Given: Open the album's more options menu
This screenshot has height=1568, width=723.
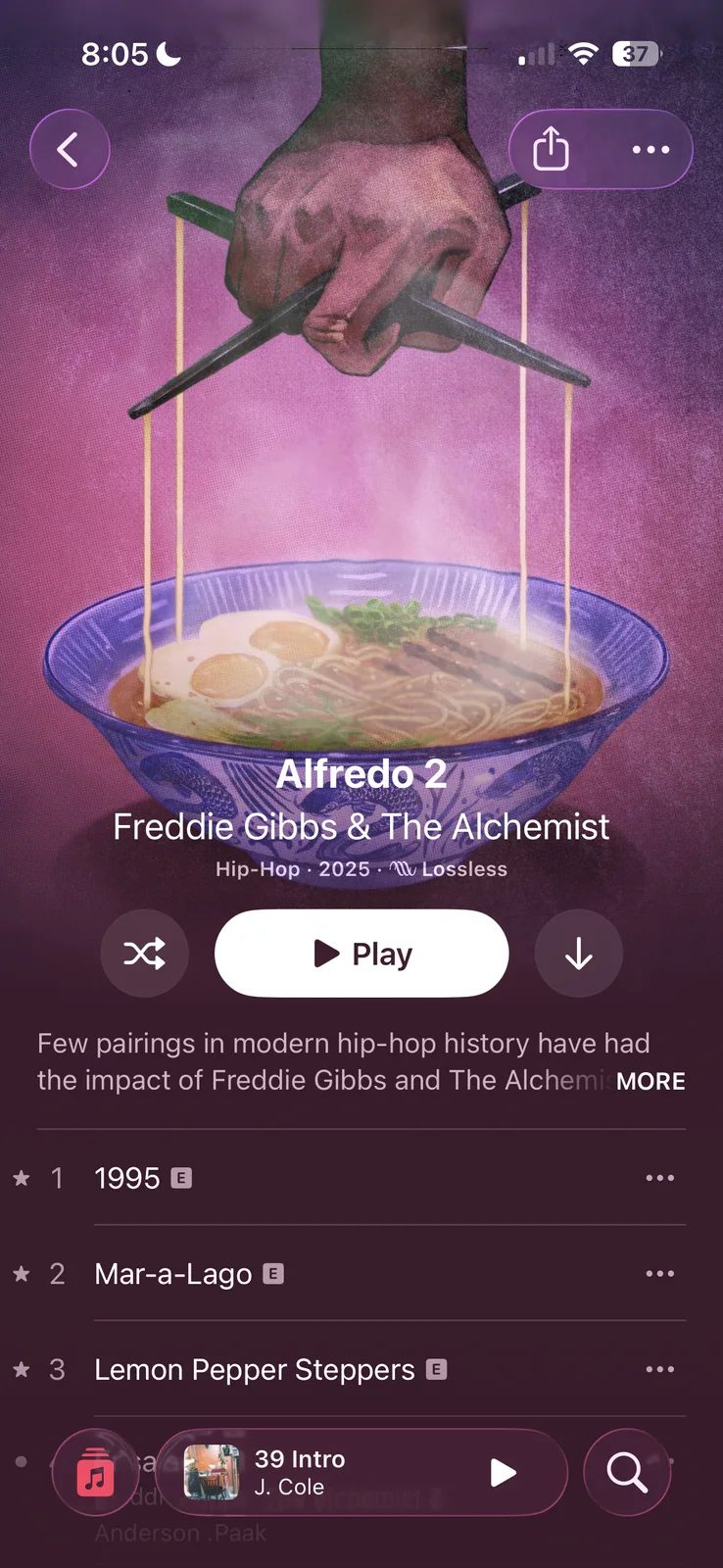Looking at the screenshot, I should click(x=651, y=150).
